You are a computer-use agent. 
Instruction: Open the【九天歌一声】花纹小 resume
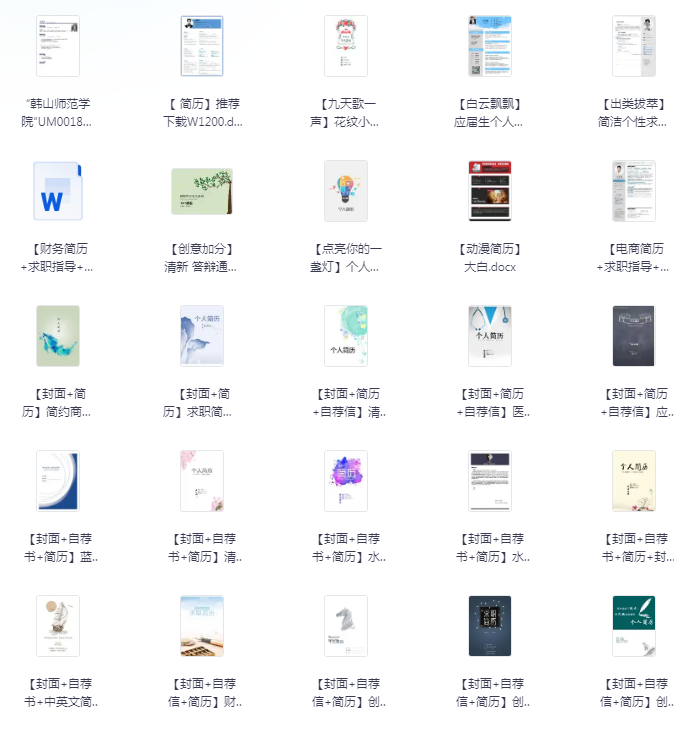point(346,47)
